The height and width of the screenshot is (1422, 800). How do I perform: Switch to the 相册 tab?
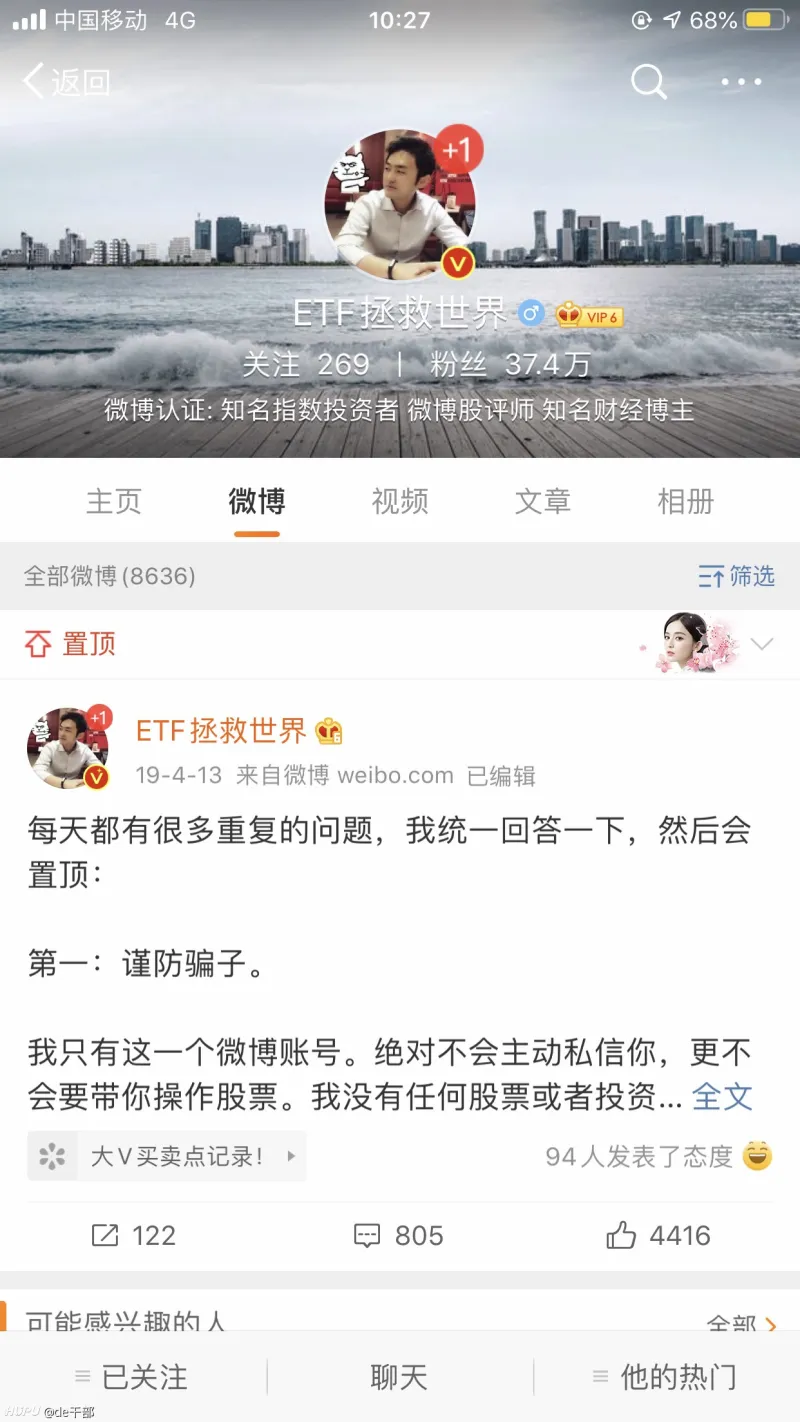pos(686,501)
